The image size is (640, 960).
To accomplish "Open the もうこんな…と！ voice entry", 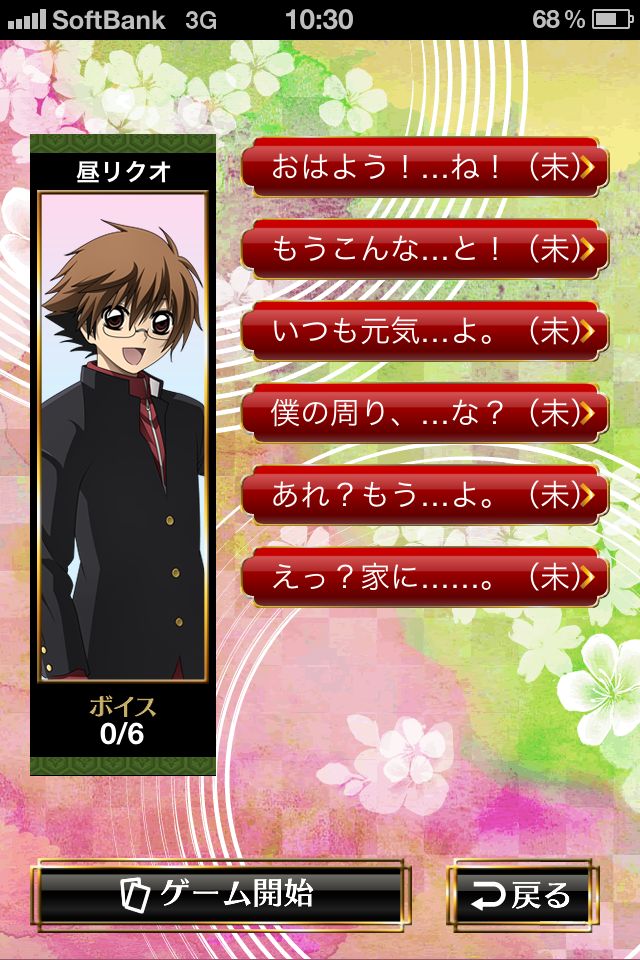I will pos(425,249).
